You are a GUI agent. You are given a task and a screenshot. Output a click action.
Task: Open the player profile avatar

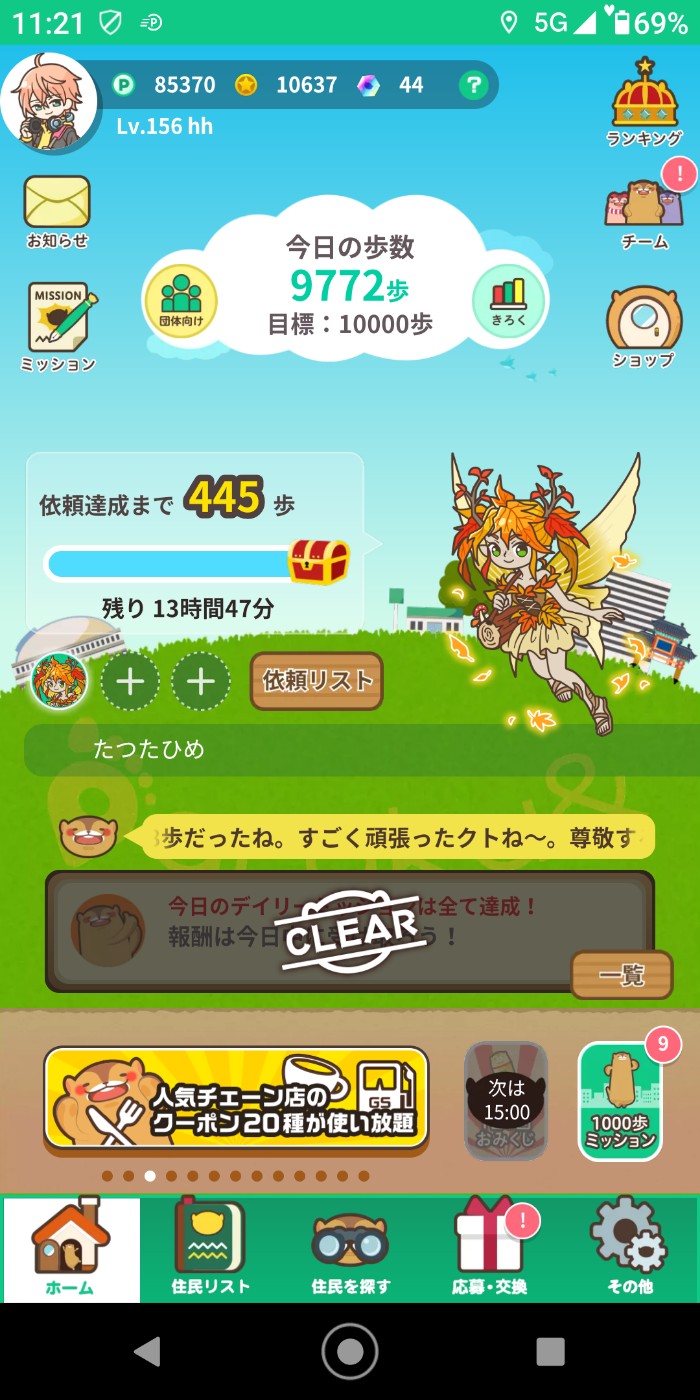click(48, 102)
